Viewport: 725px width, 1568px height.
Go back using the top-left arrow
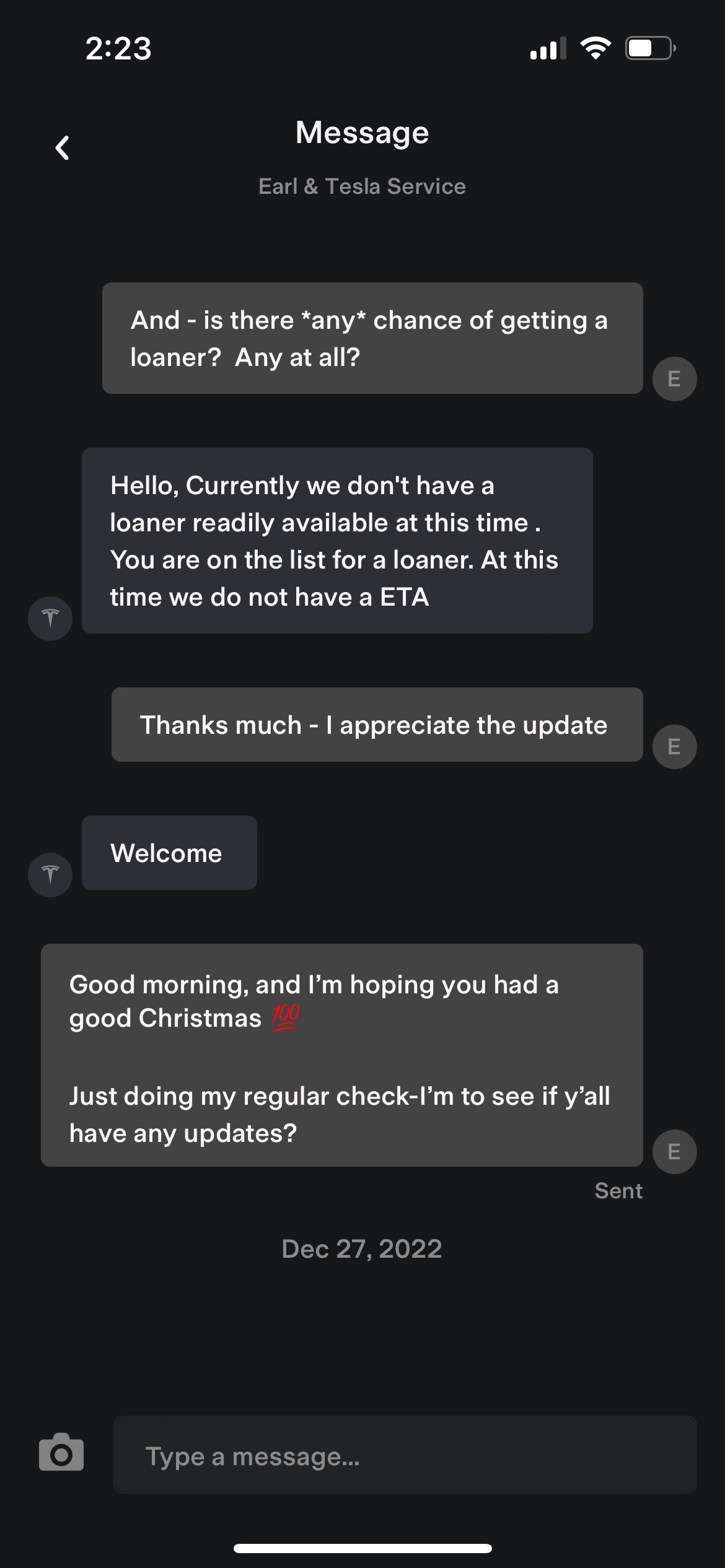click(x=62, y=148)
